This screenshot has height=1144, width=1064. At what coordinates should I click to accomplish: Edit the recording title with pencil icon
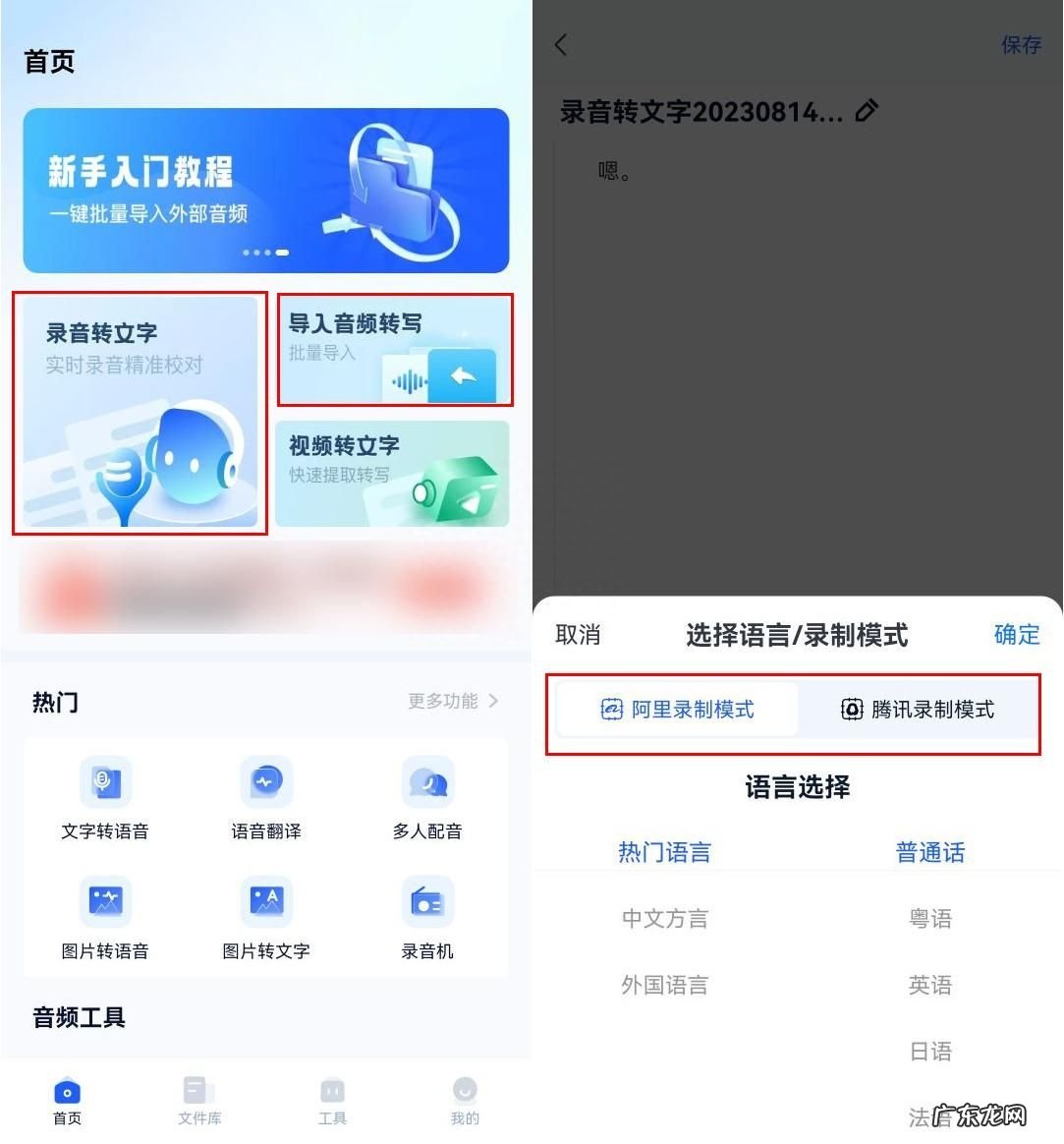[x=867, y=111]
